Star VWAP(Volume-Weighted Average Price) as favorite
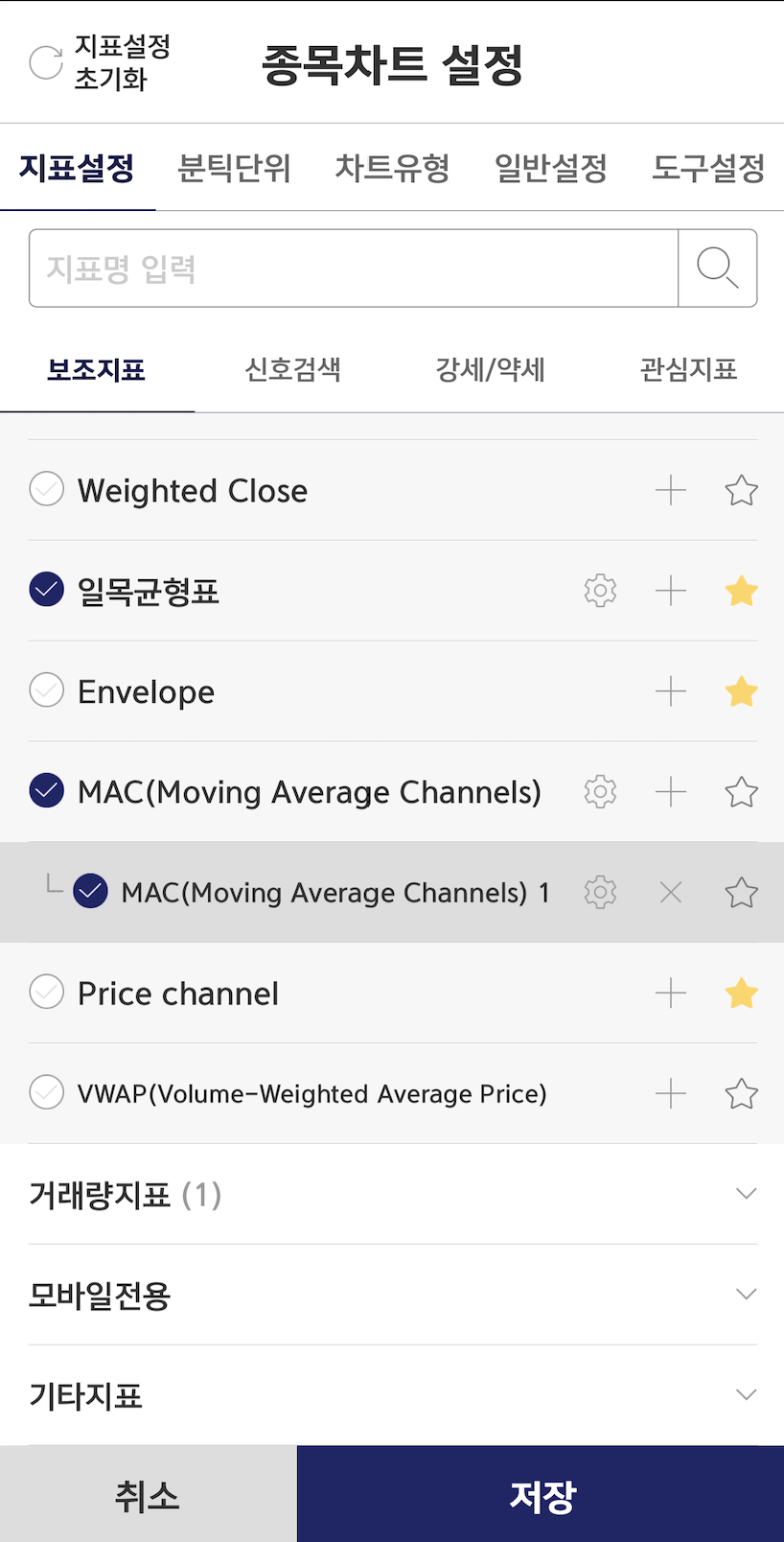This screenshot has width=784, height=1542. (x=742, y=1093)
